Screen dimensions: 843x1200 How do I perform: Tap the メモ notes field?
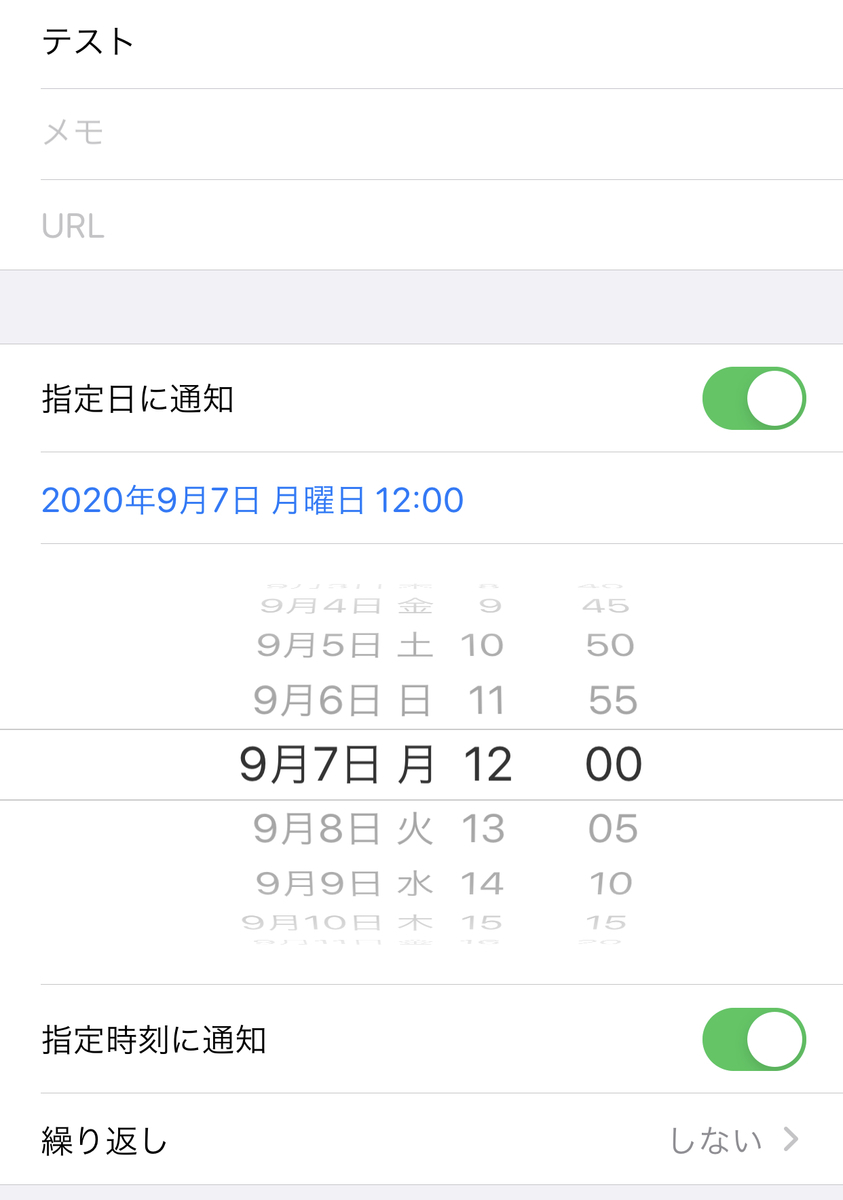pyautogui.click(x=420, y=133)
